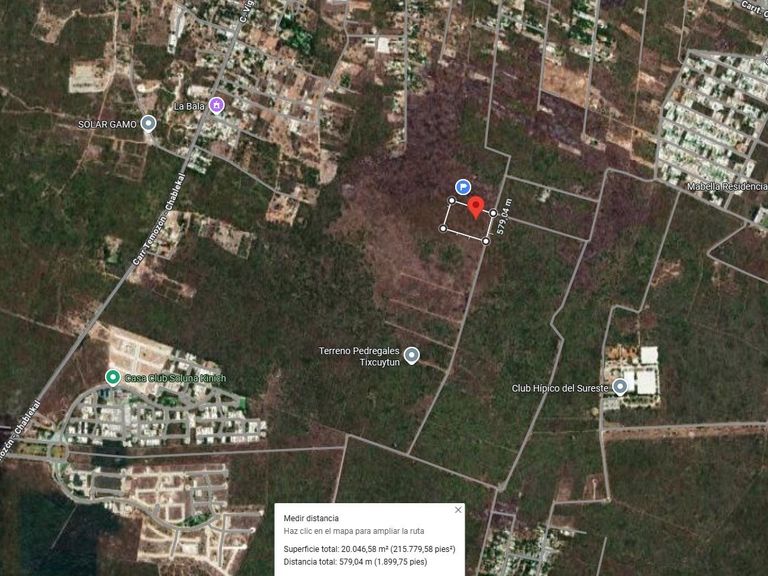Screen dimensions: 768x576
Task: Open the SOLAR GAMO place marker
Action: [149, 124]
